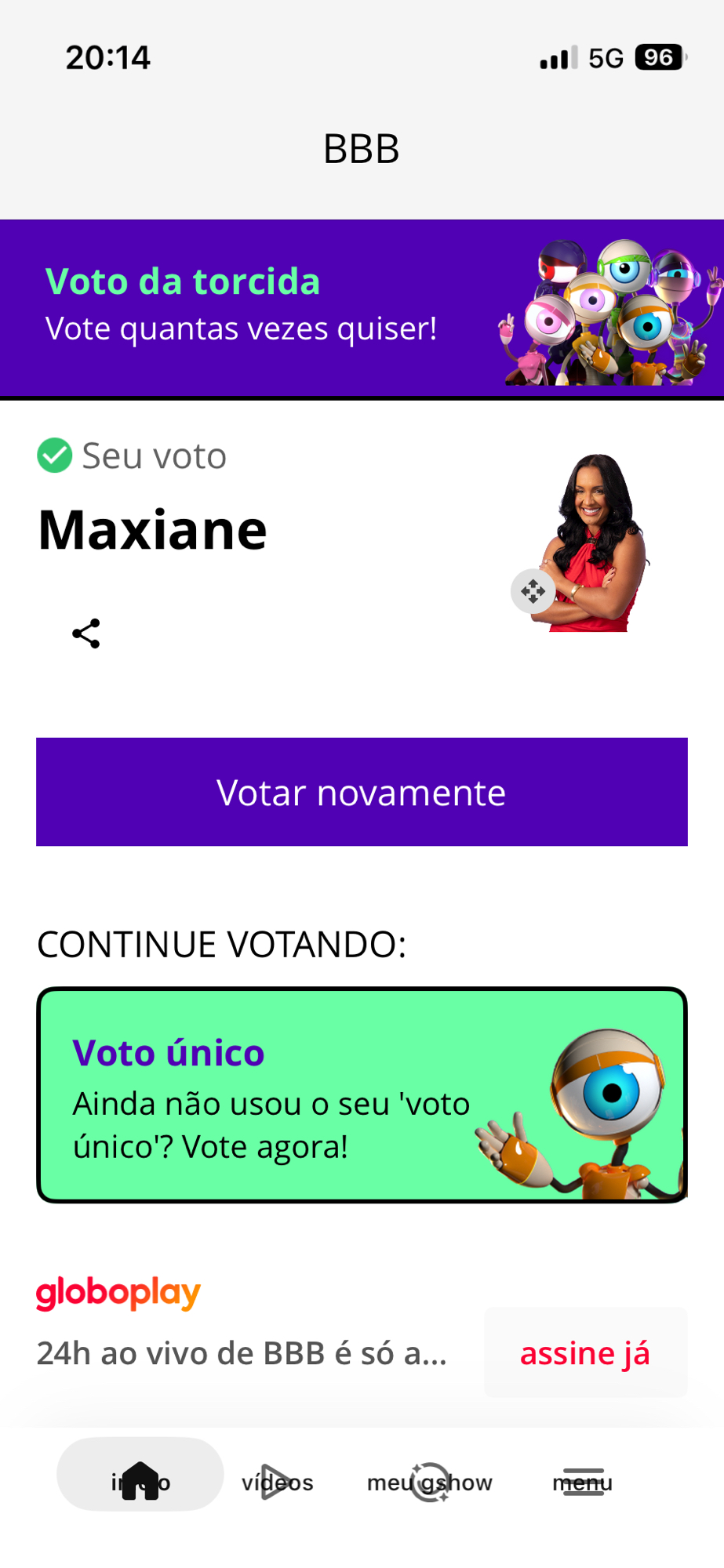Image resolution: width=724 pixels, height=1568 pixels.
Task: Tap the Votar novamente button
Action: (362, 792)
